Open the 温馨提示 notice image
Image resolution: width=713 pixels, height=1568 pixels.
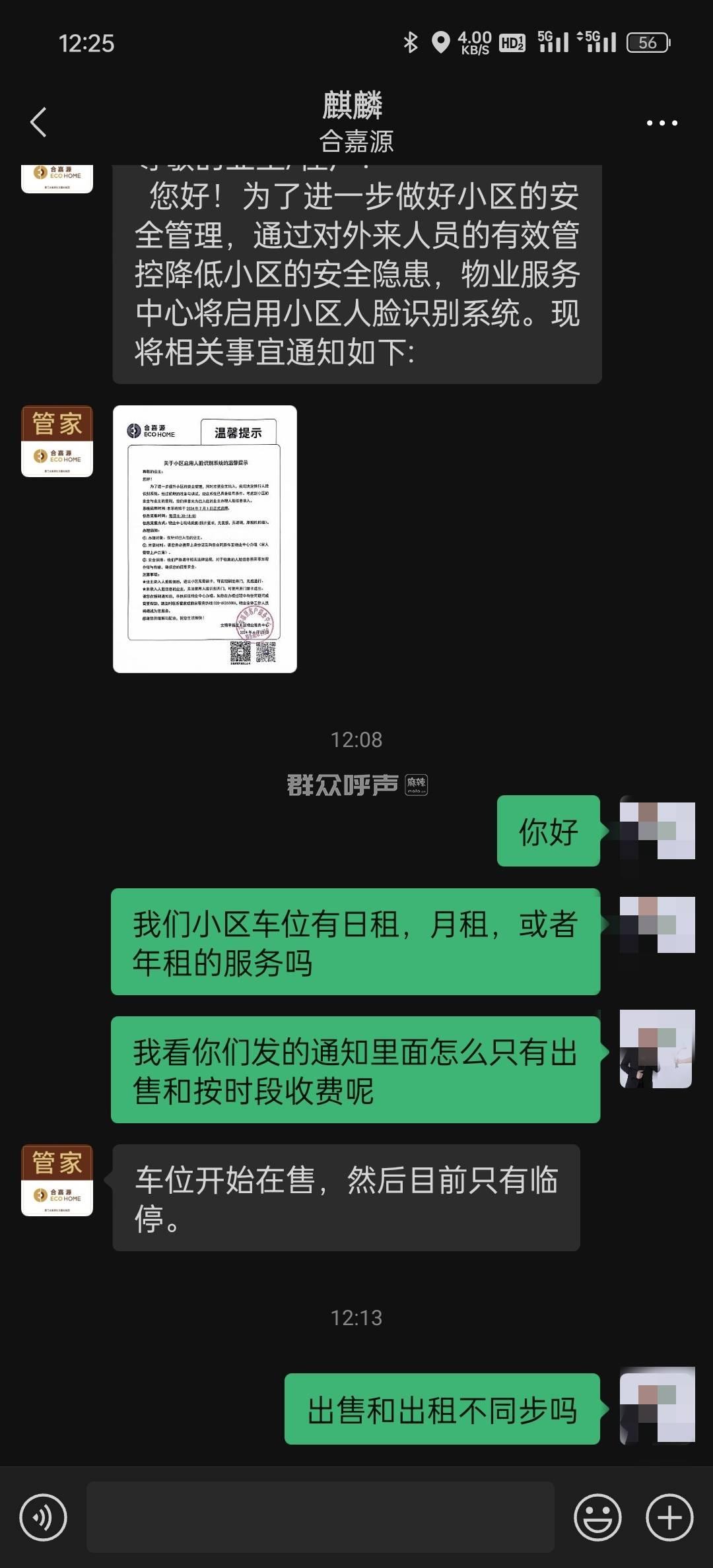(x=205, y=539)
